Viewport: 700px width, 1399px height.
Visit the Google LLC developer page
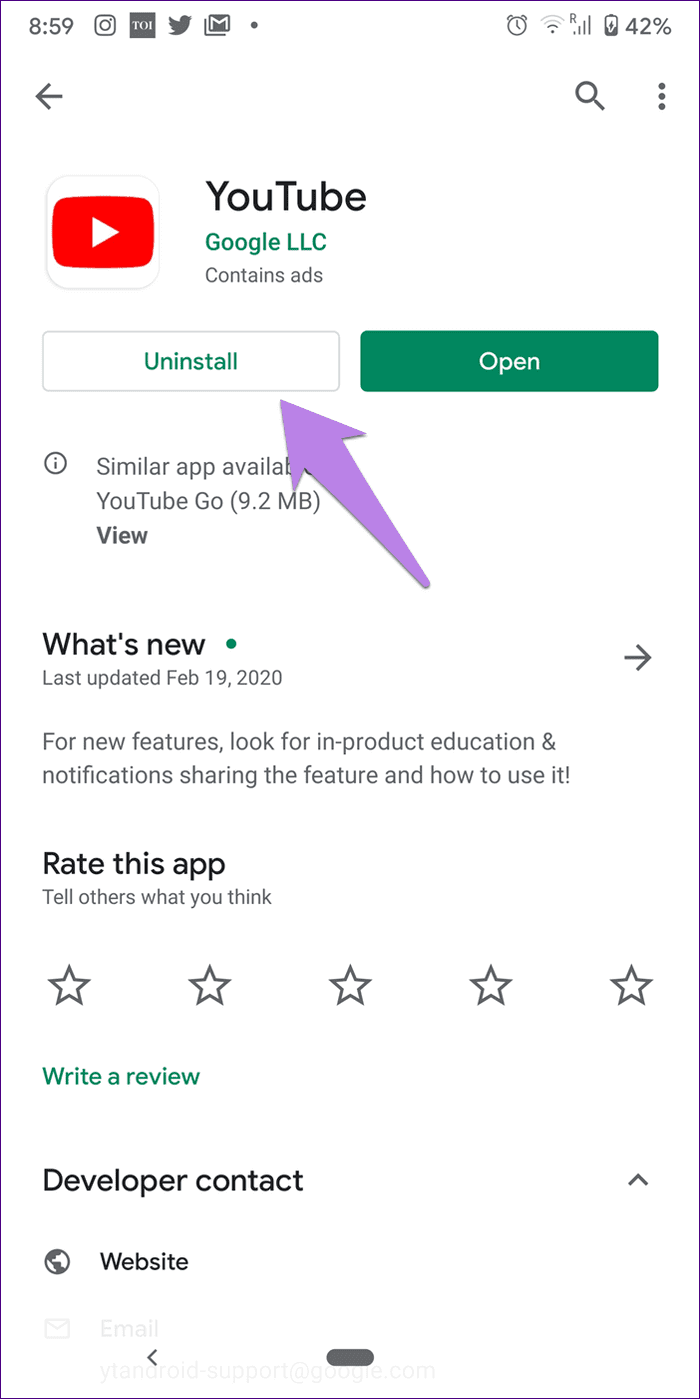[265, 242]
